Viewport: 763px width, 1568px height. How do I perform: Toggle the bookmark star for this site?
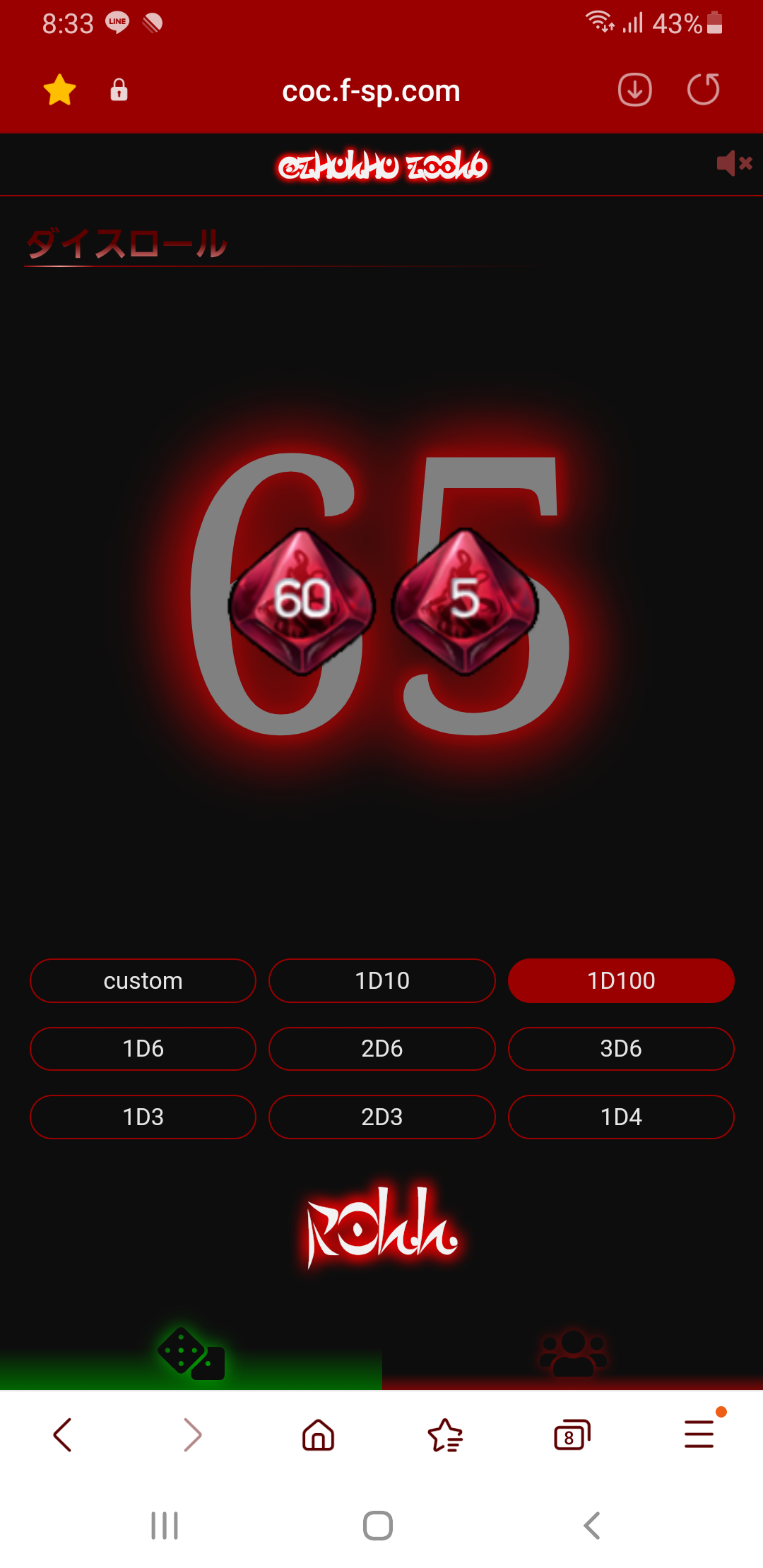(x=59, y=90)
